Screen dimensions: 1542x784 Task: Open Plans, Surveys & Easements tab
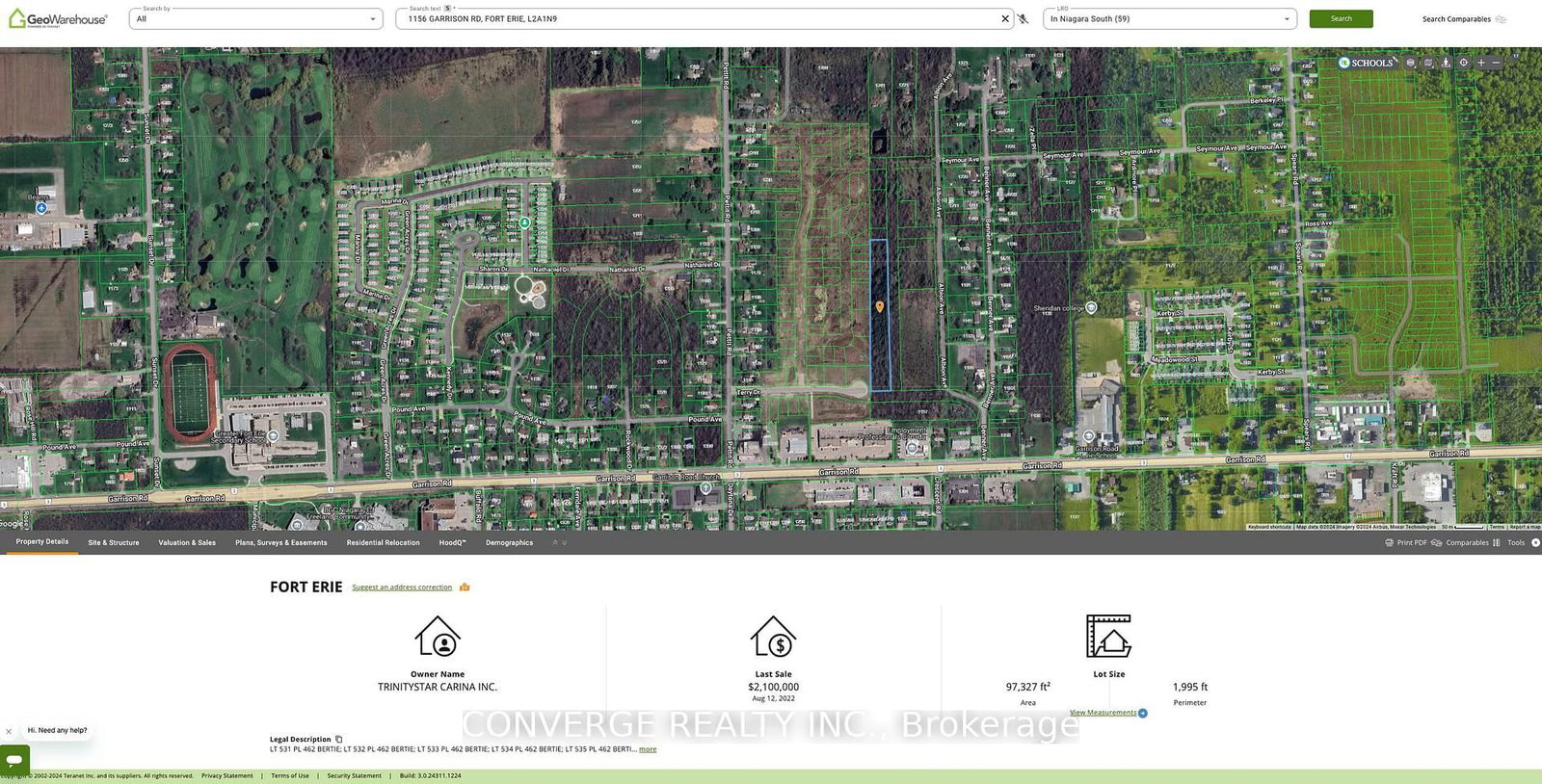pyautogui.click(x=281, y=542)
